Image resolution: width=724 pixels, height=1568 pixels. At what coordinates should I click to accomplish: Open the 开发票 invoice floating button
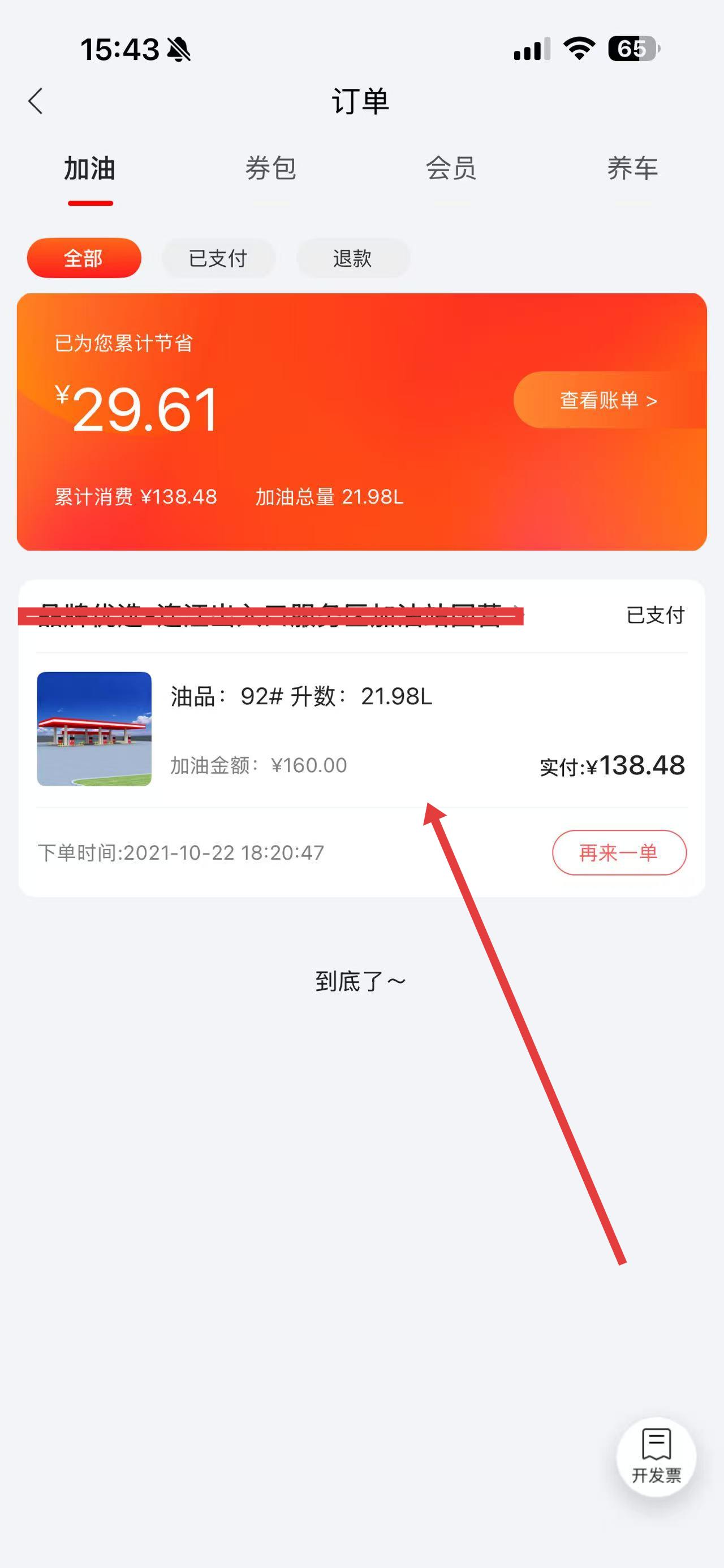click(x=656, y=1456)
